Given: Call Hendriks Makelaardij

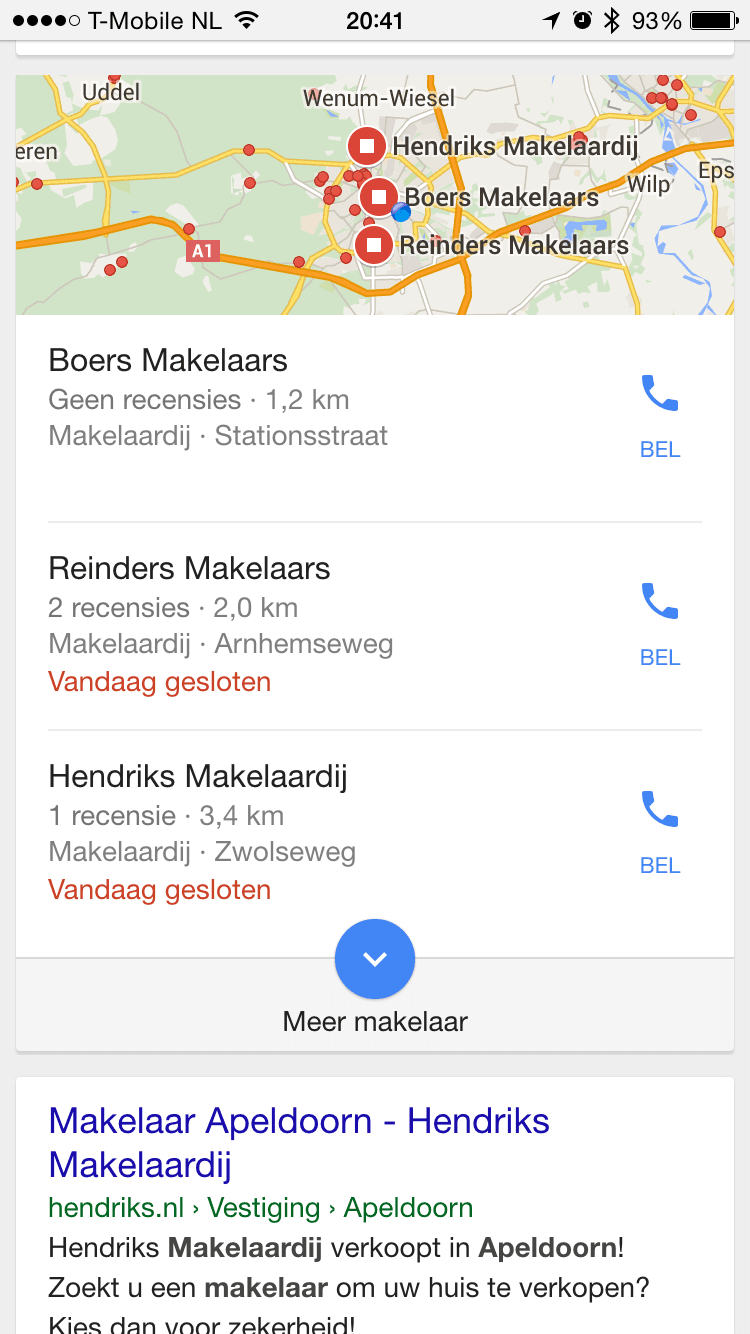Looking at the screenshot, I should (x=659, y=831).
